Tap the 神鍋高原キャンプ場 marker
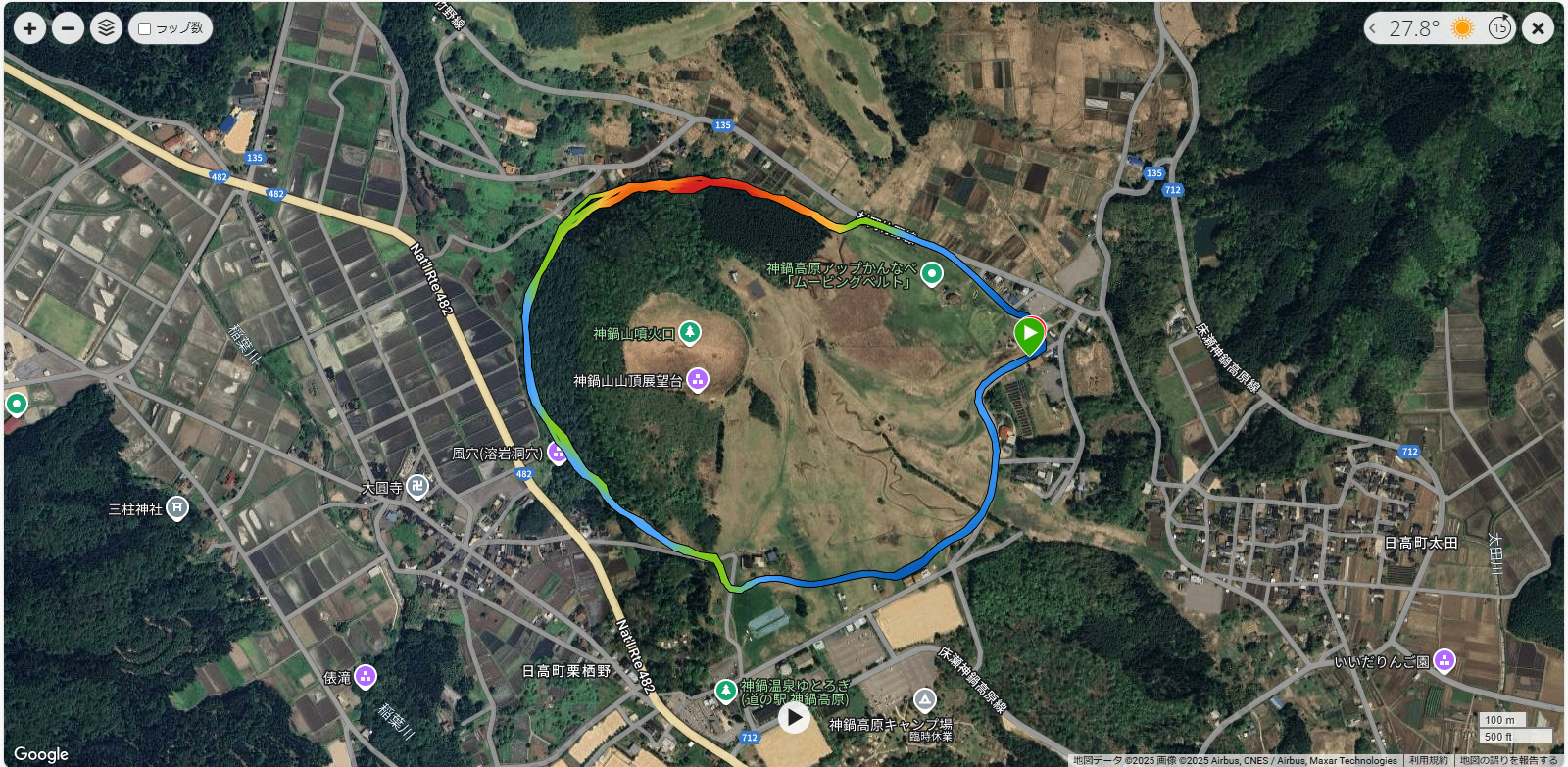1568x767 pixels. pos(924,699)
